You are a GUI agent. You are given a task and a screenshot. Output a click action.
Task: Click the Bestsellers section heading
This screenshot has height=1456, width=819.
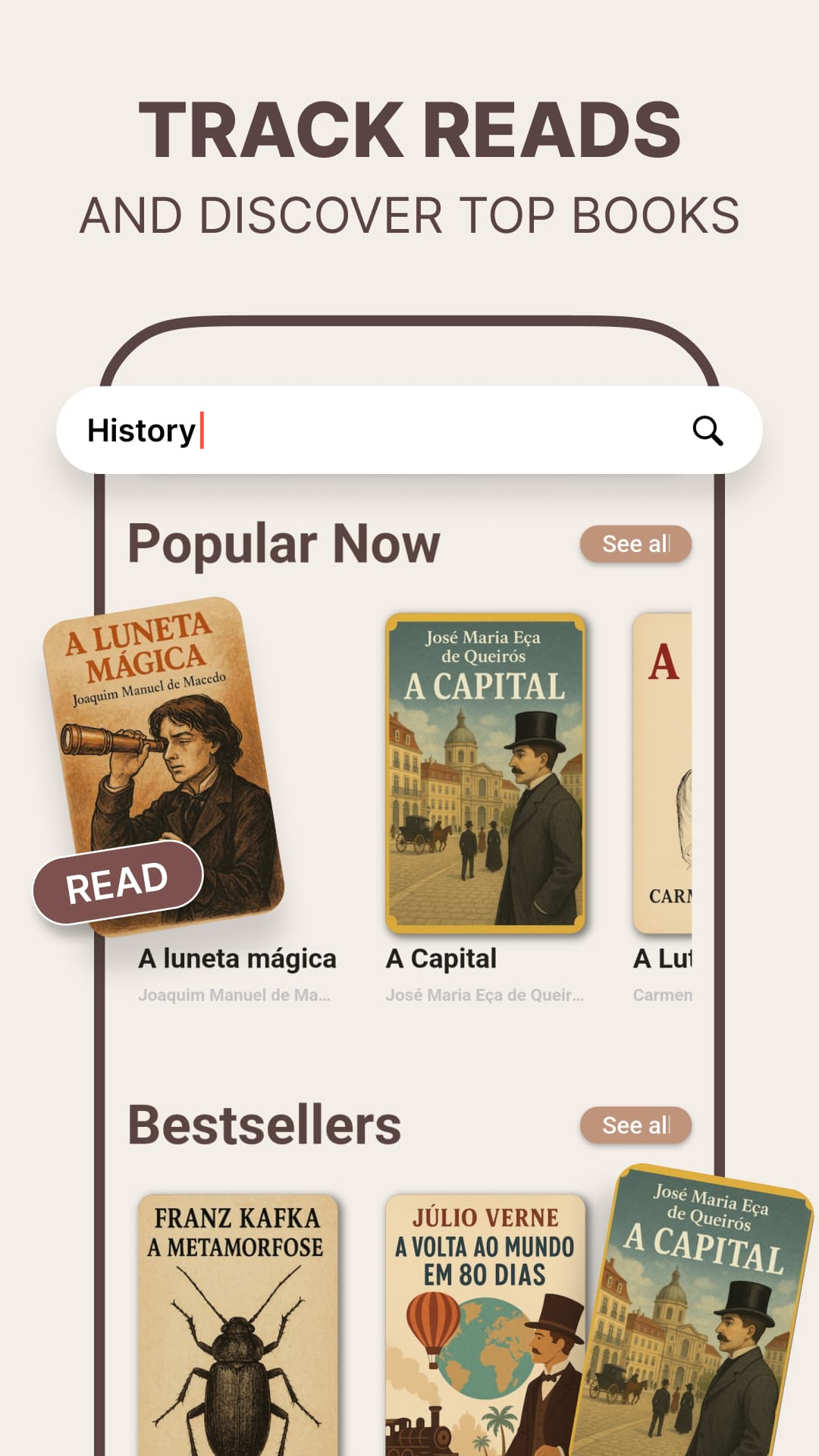click(263, 1125)
